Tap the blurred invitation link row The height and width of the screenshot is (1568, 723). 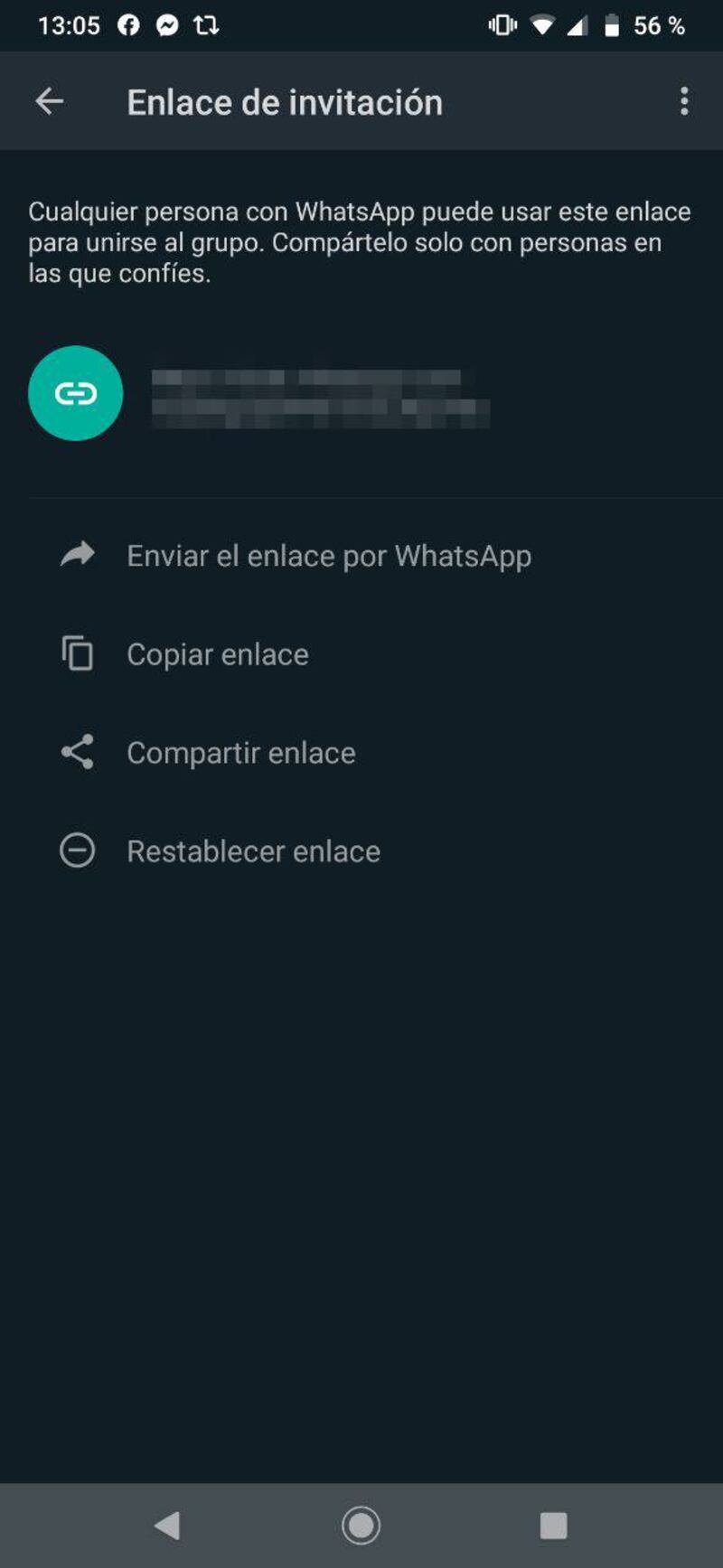320,395
